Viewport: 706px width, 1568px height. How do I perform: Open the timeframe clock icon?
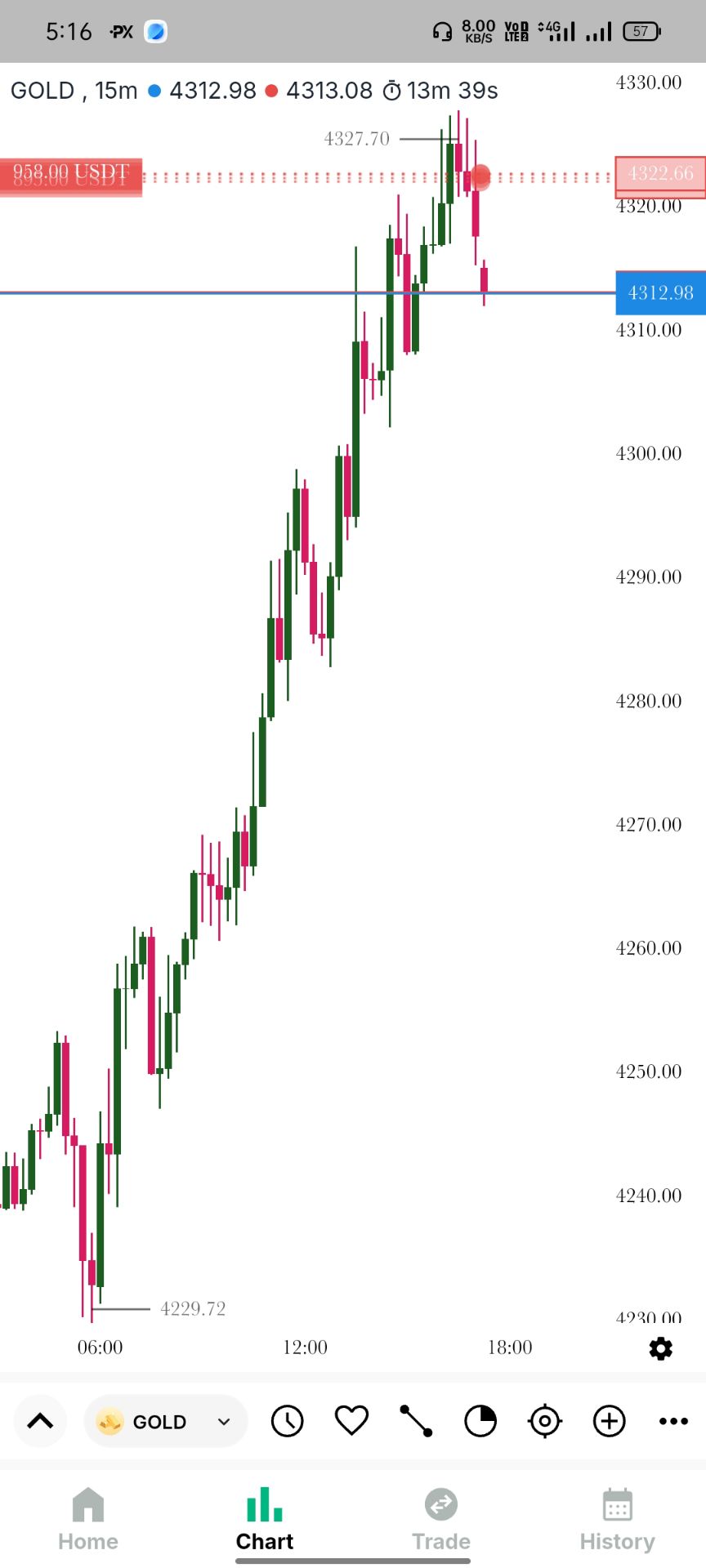(x=287, y=1422)
